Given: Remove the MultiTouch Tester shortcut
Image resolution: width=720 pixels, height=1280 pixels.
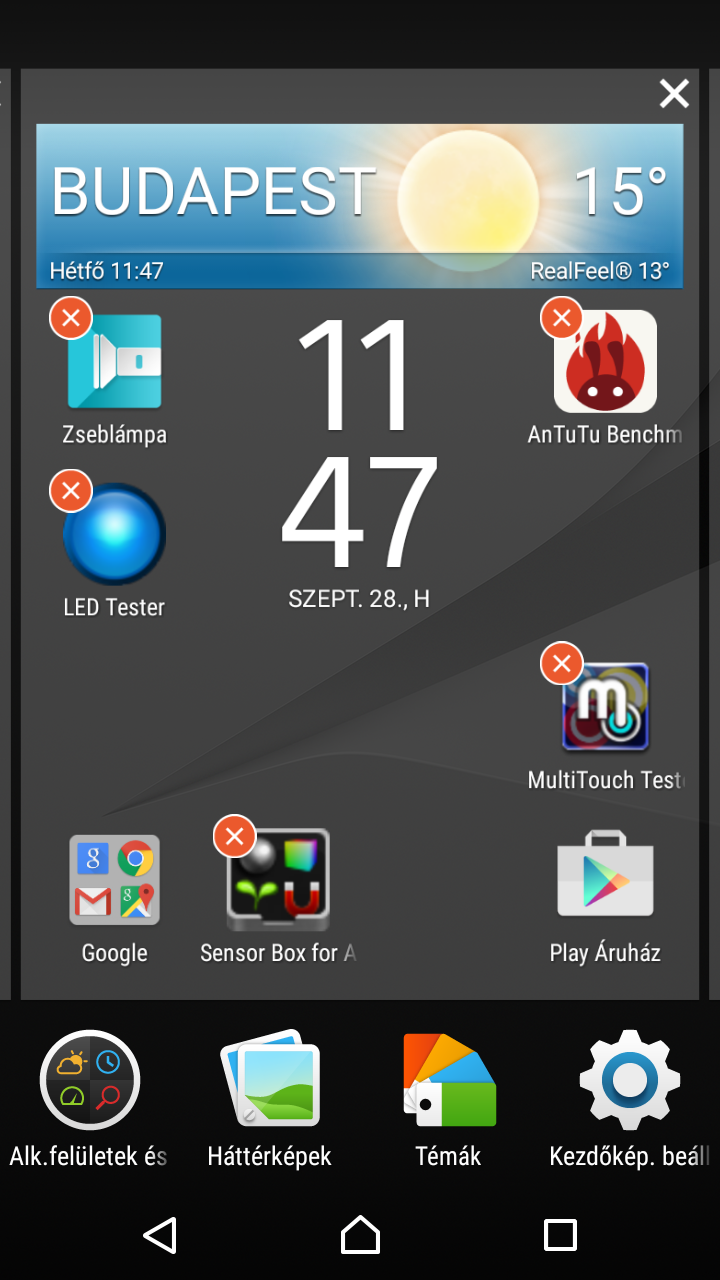Looking at the screenshot, I should pyautogui.click(x=562, y=663).
